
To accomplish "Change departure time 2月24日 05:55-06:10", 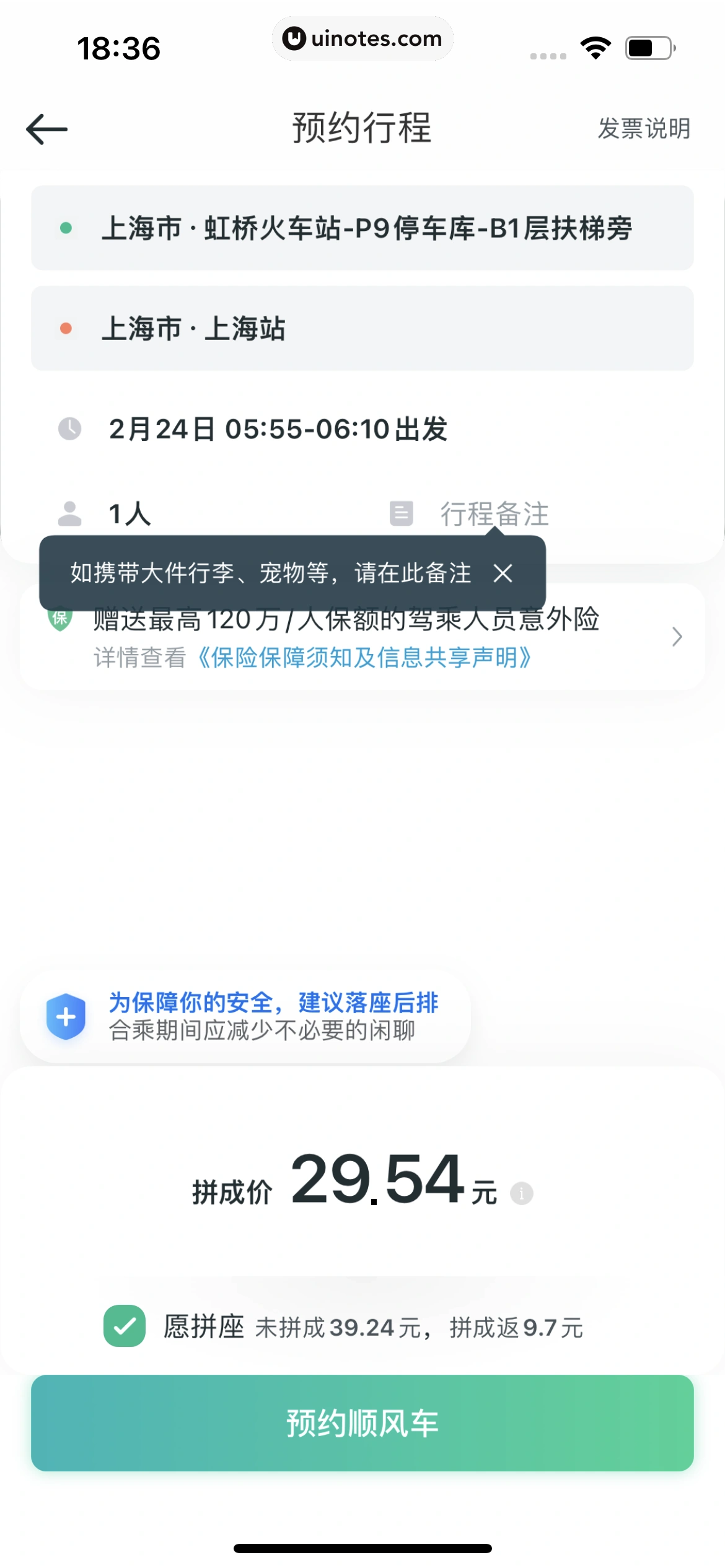I will coord(278,429).
